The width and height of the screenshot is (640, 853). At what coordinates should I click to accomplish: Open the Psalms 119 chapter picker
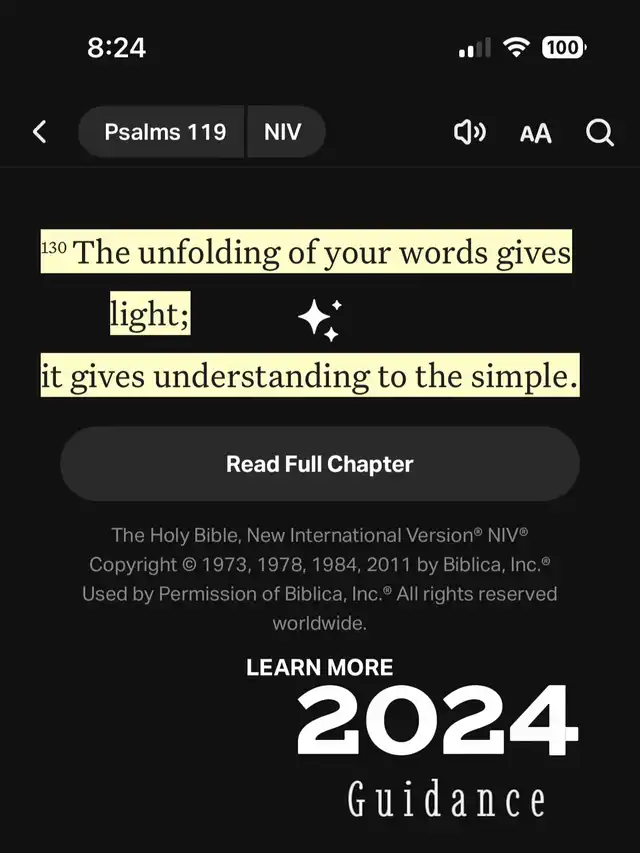164,132
